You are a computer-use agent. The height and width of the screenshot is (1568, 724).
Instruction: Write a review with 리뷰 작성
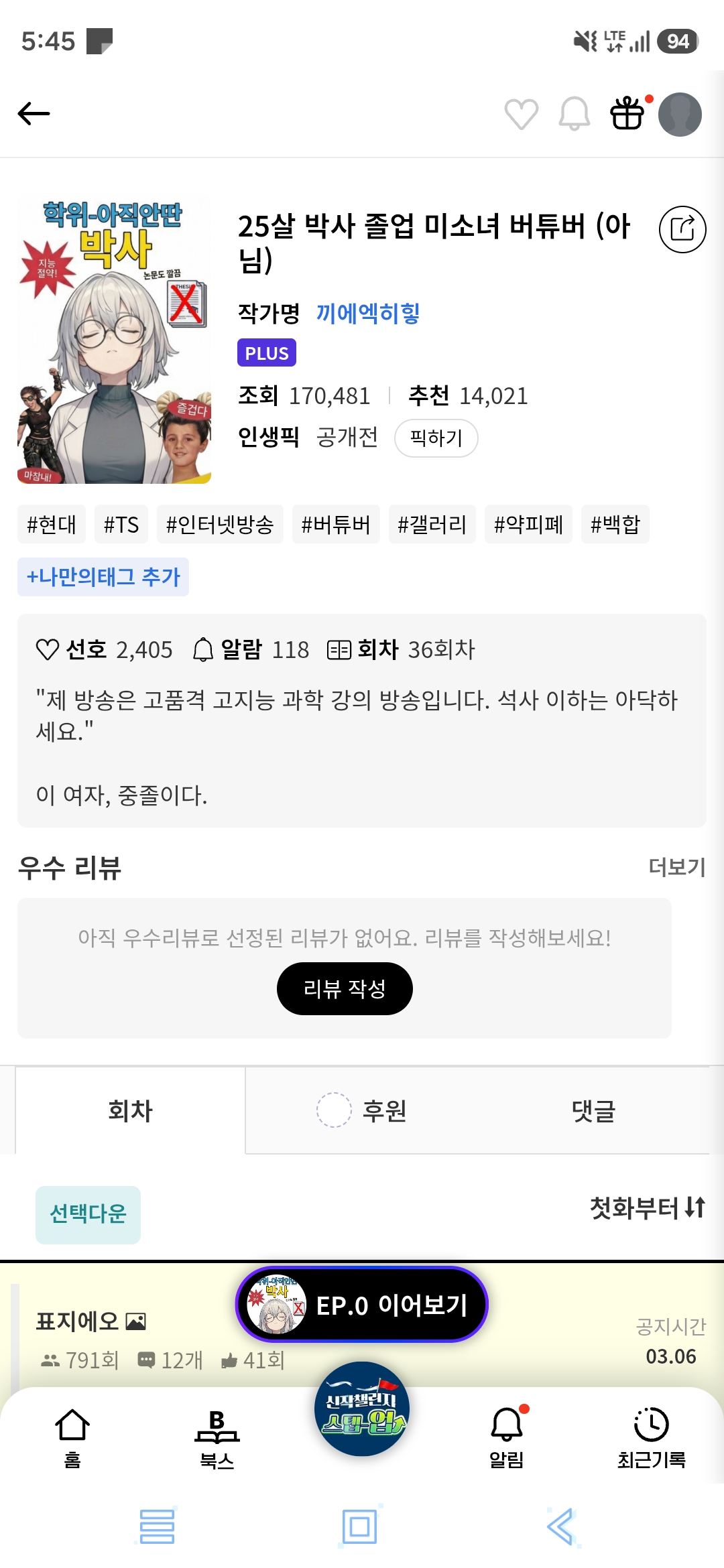click(345, 988)
